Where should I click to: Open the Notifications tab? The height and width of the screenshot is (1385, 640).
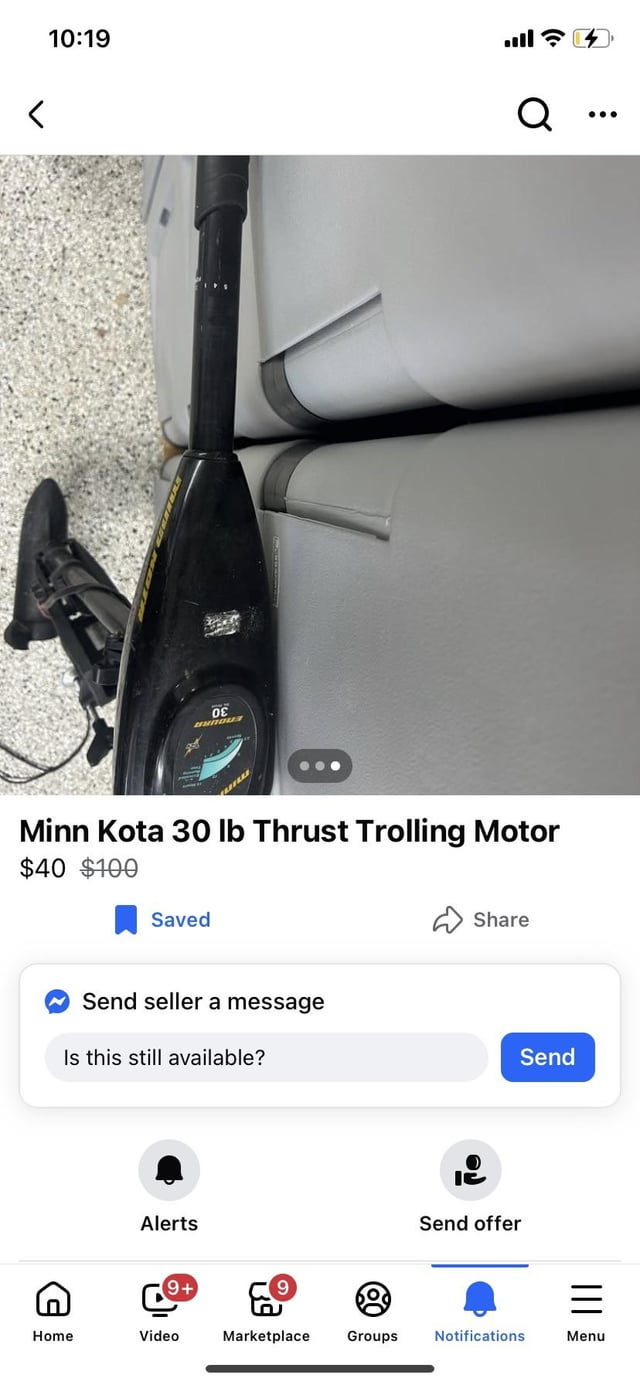(480, 1311)
